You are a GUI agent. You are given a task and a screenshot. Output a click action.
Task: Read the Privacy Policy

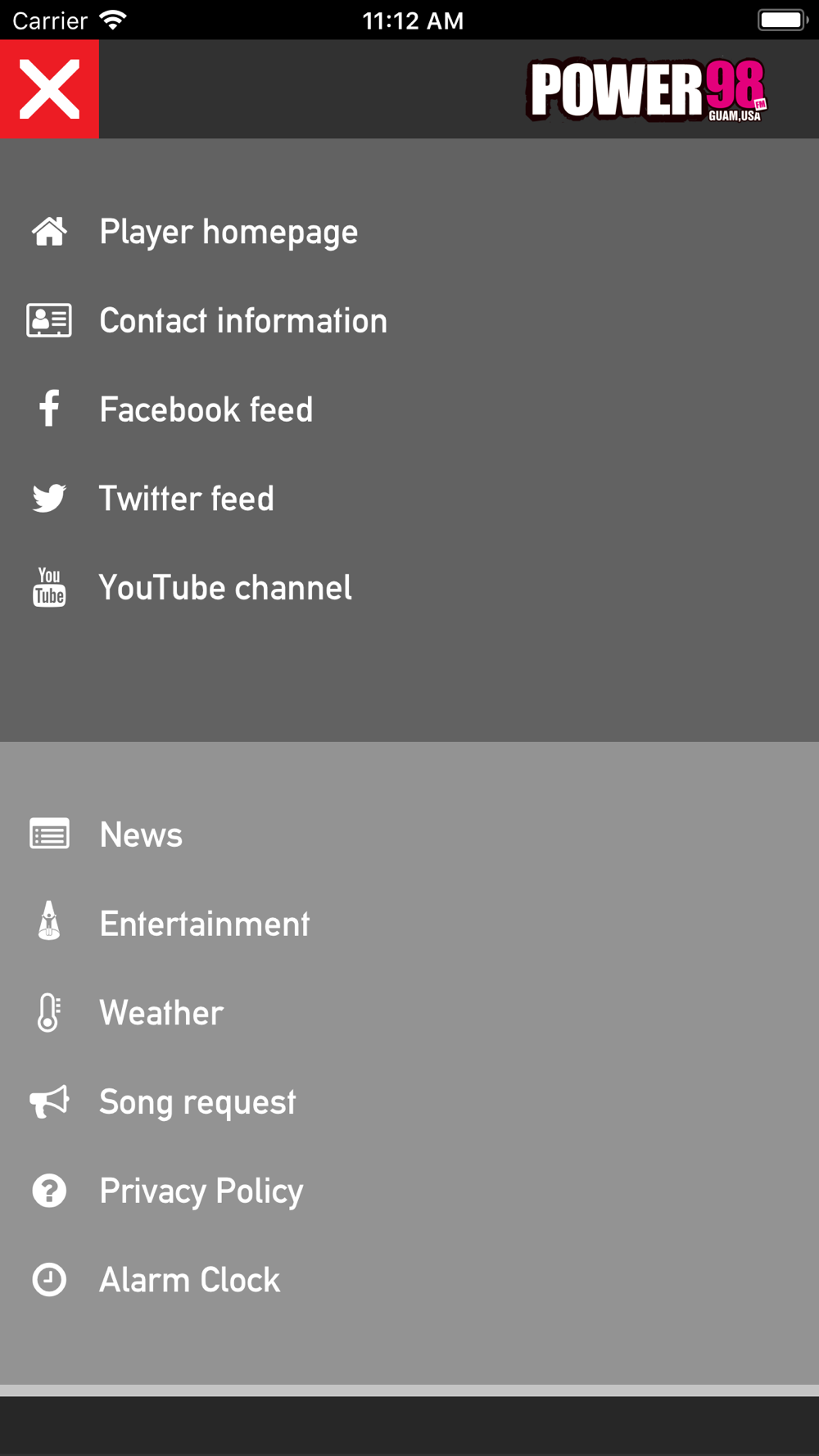pyautogui.click(x=201, y=1191)
